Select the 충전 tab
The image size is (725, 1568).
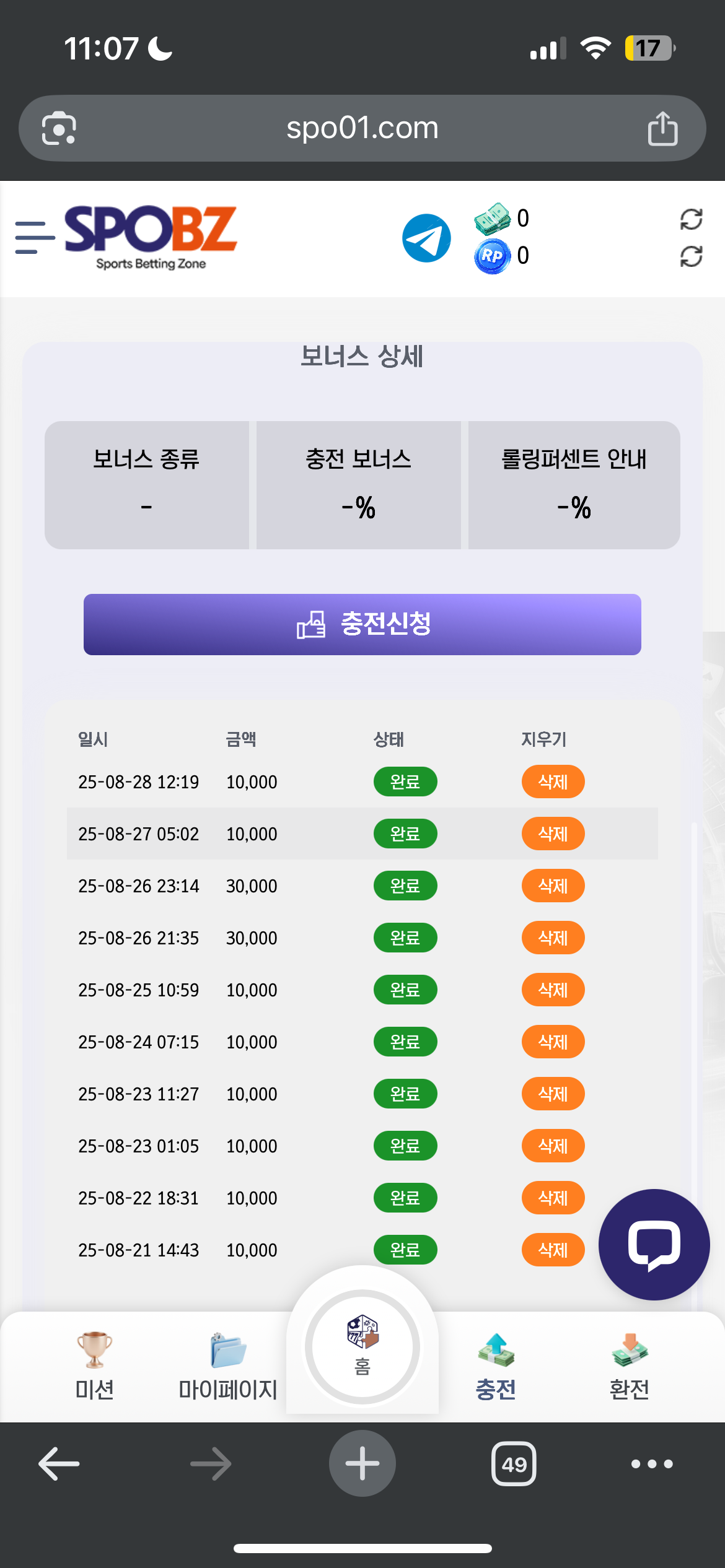pyautogui.click(x=496, y=1366)
